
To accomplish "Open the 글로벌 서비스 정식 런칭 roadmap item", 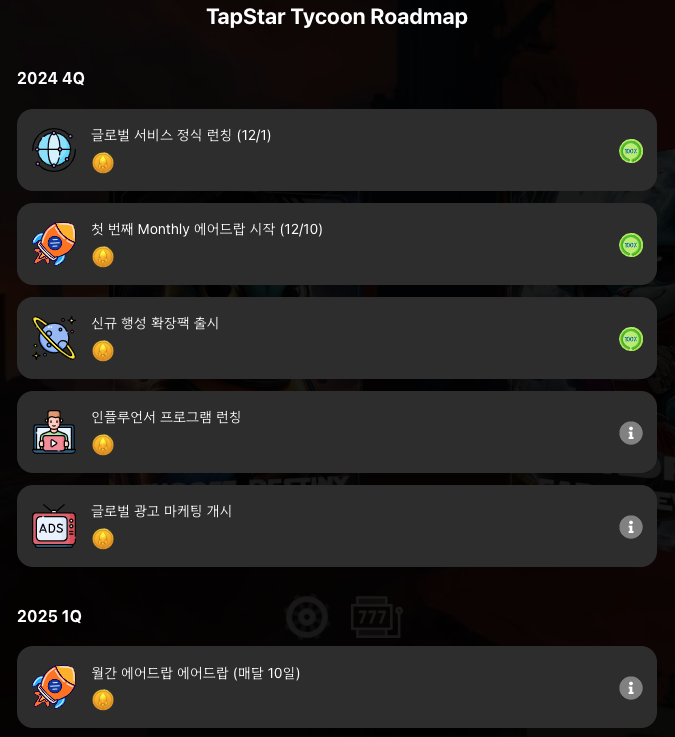I will [336, 150].
